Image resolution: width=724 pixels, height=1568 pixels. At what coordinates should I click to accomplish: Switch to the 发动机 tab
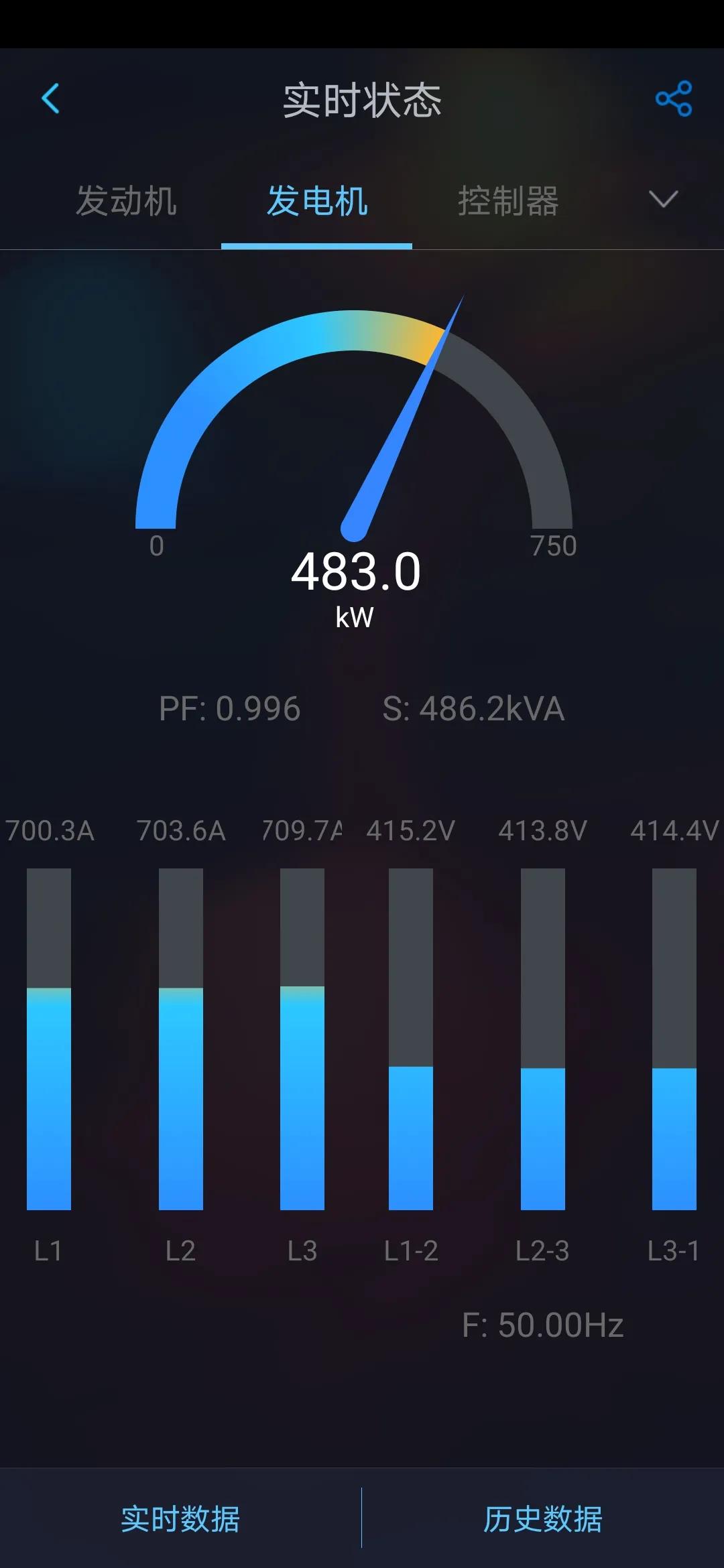click(126, 201)
